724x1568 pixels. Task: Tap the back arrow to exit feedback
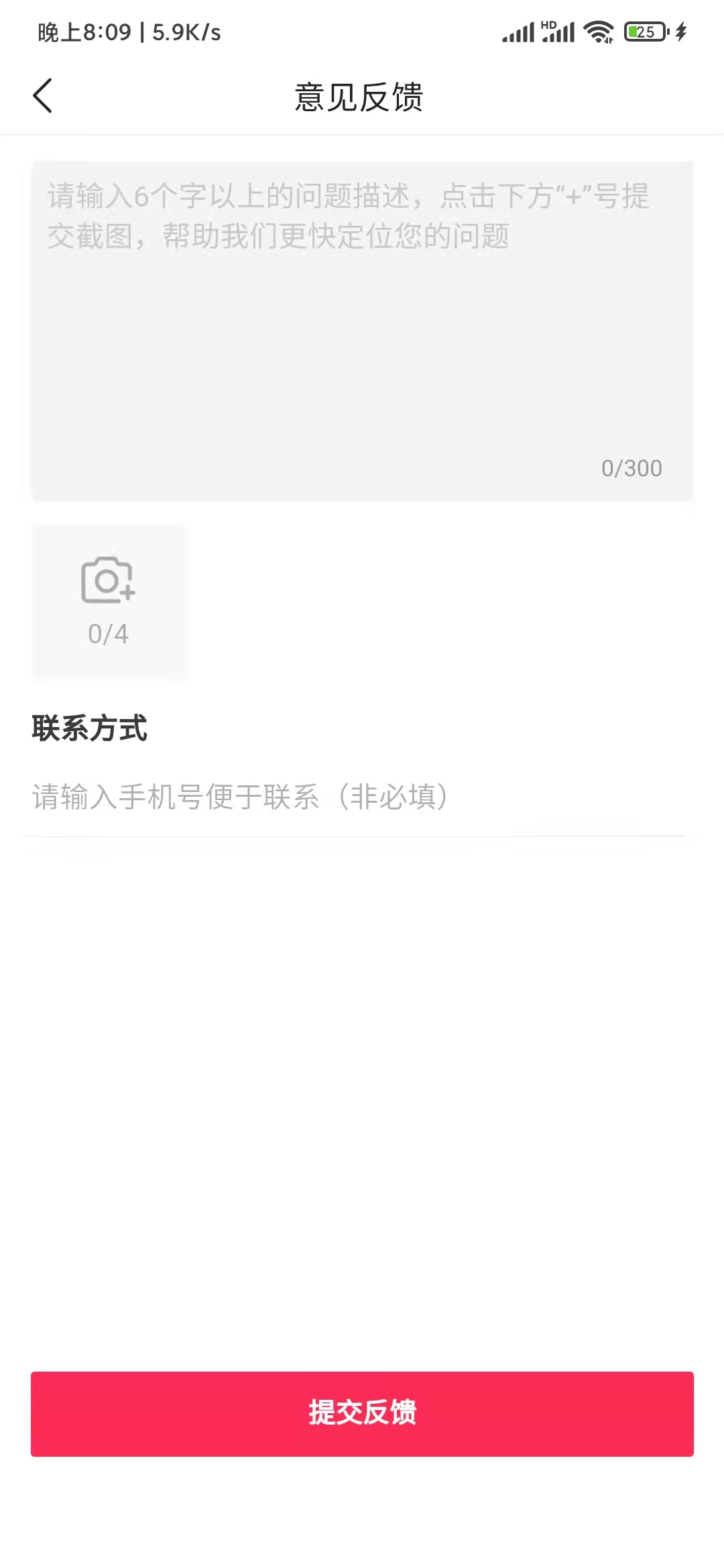pos(43,96)
